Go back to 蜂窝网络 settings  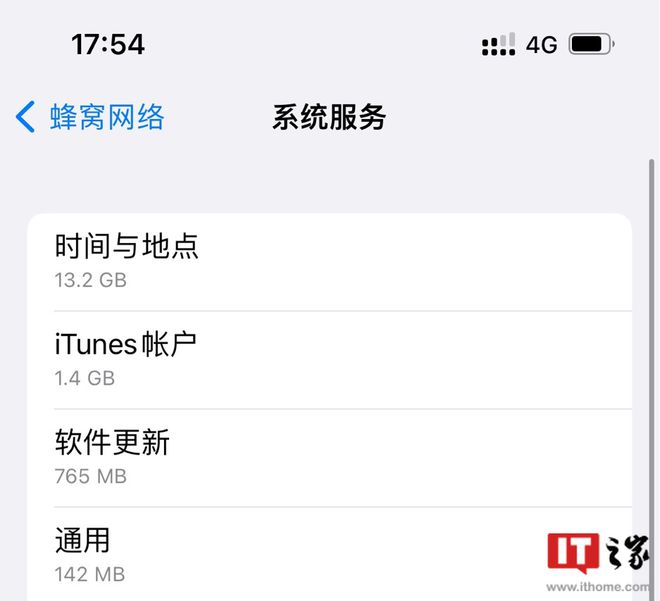pyautogui.click(x=90, y=117)
